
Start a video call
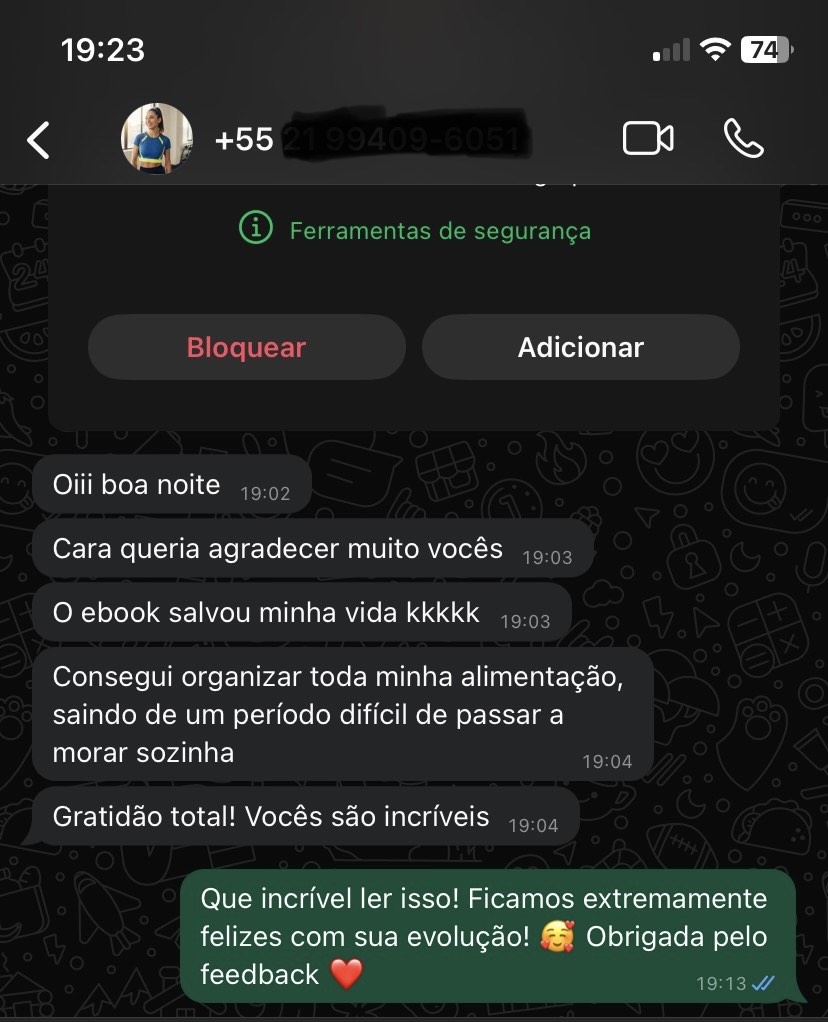[648, 139]
